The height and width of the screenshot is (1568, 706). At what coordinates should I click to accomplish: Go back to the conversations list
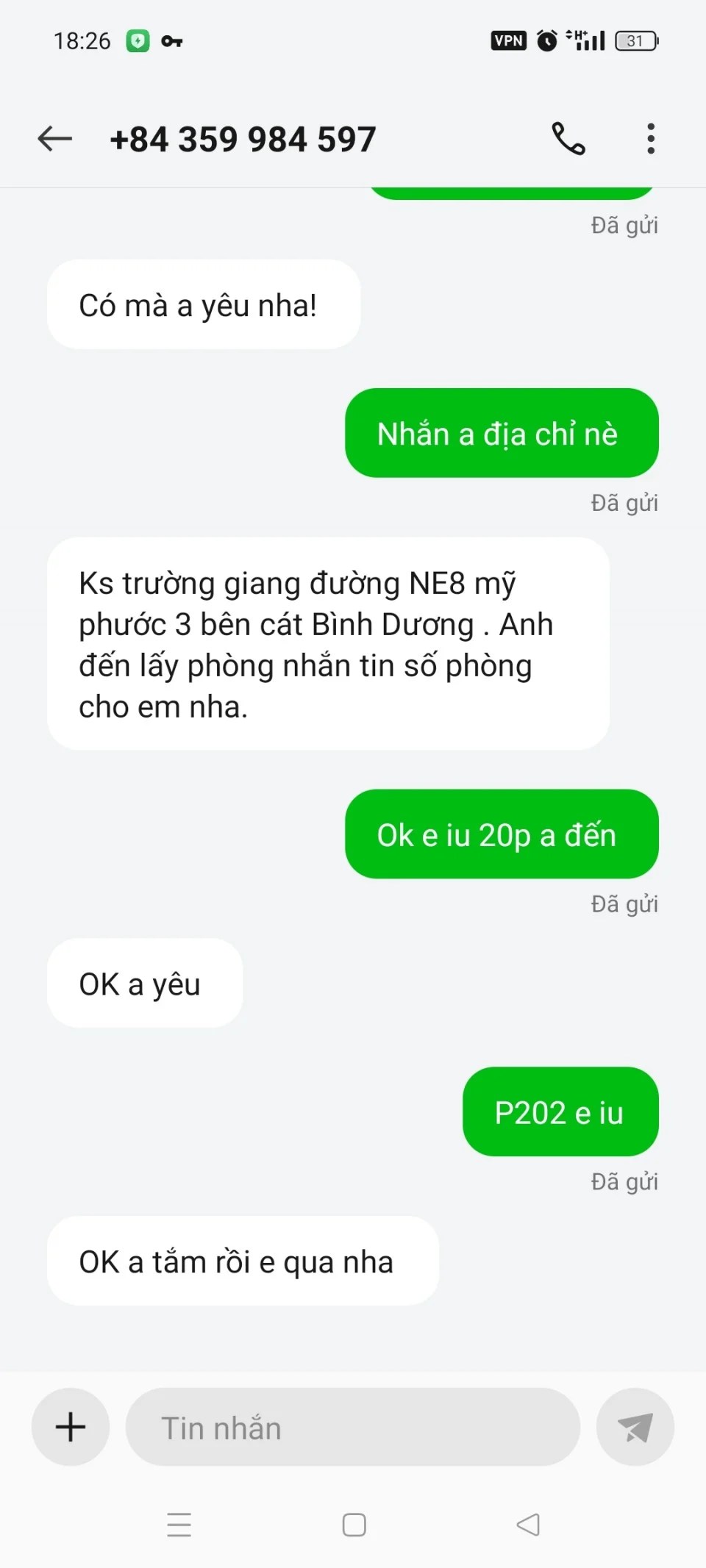tap(55, 138)
